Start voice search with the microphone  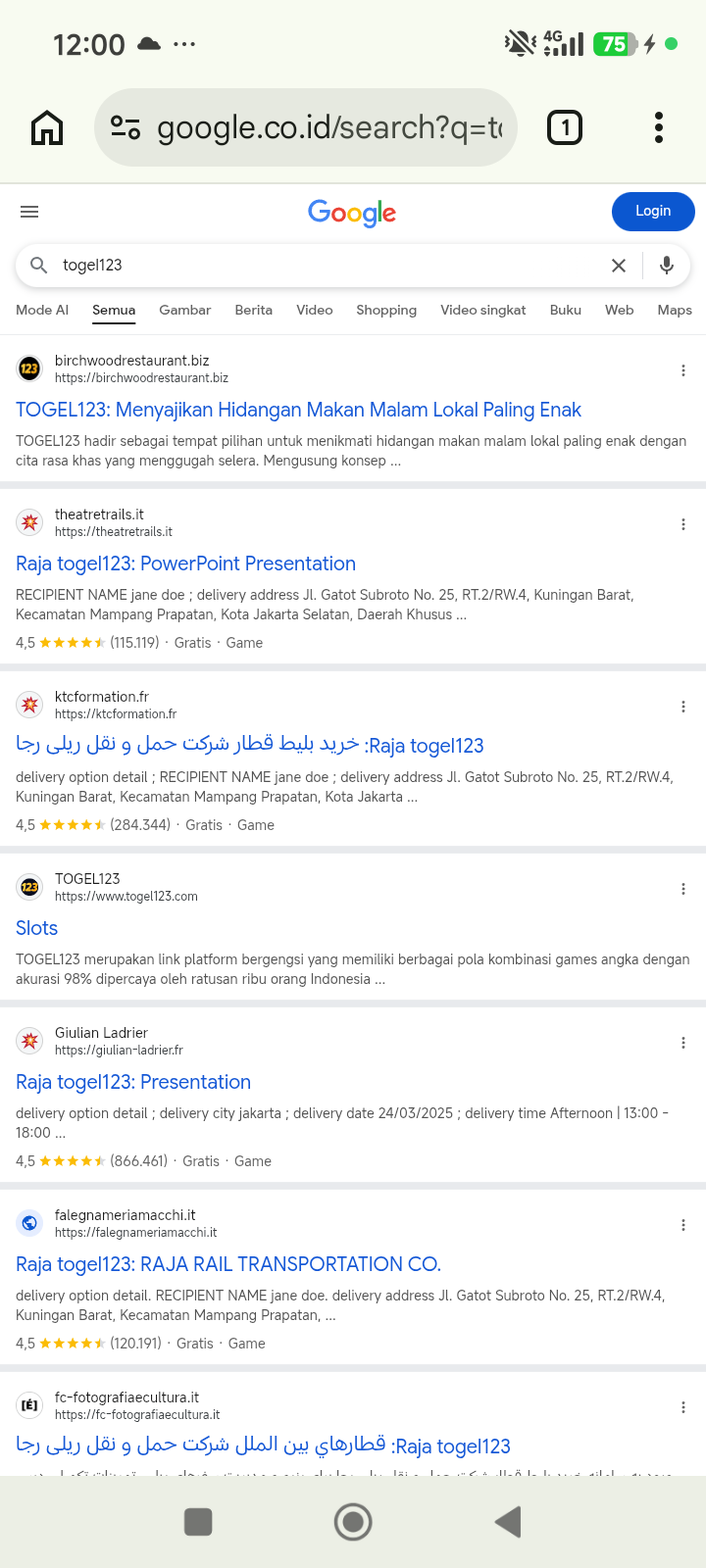pos(667,266)
